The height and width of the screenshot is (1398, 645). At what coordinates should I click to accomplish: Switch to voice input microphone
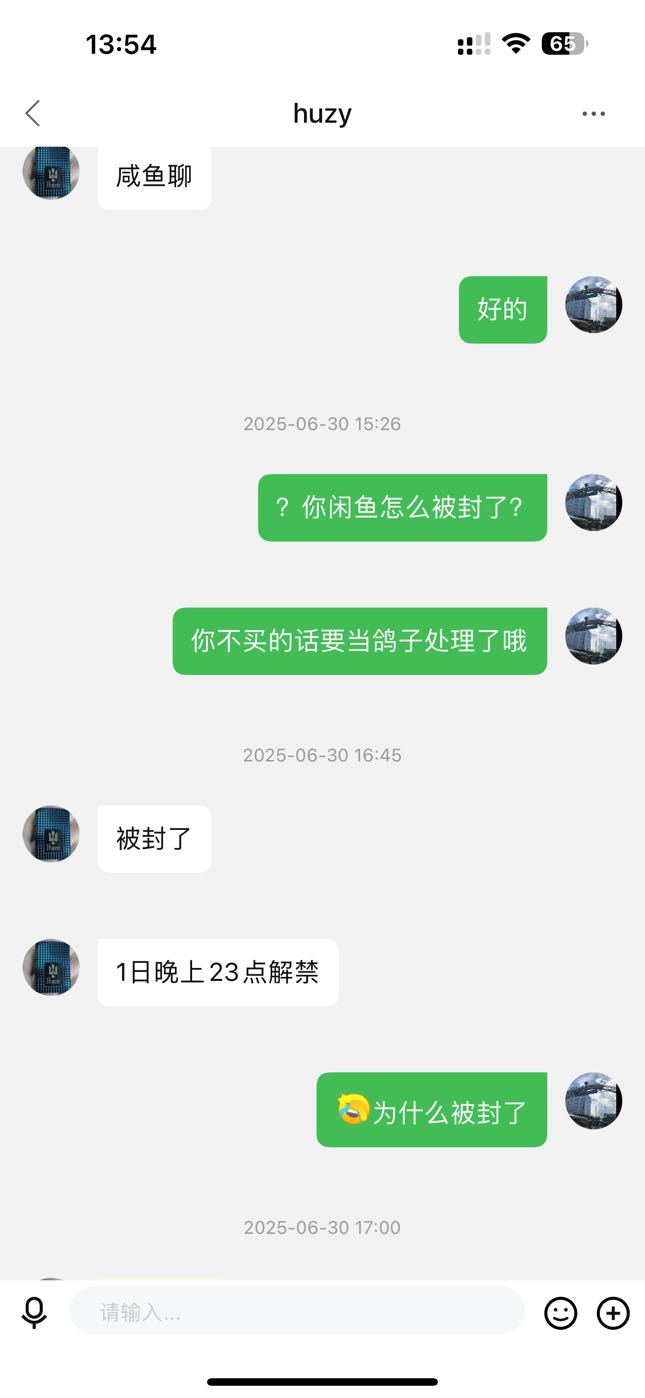coord(34,1312)
